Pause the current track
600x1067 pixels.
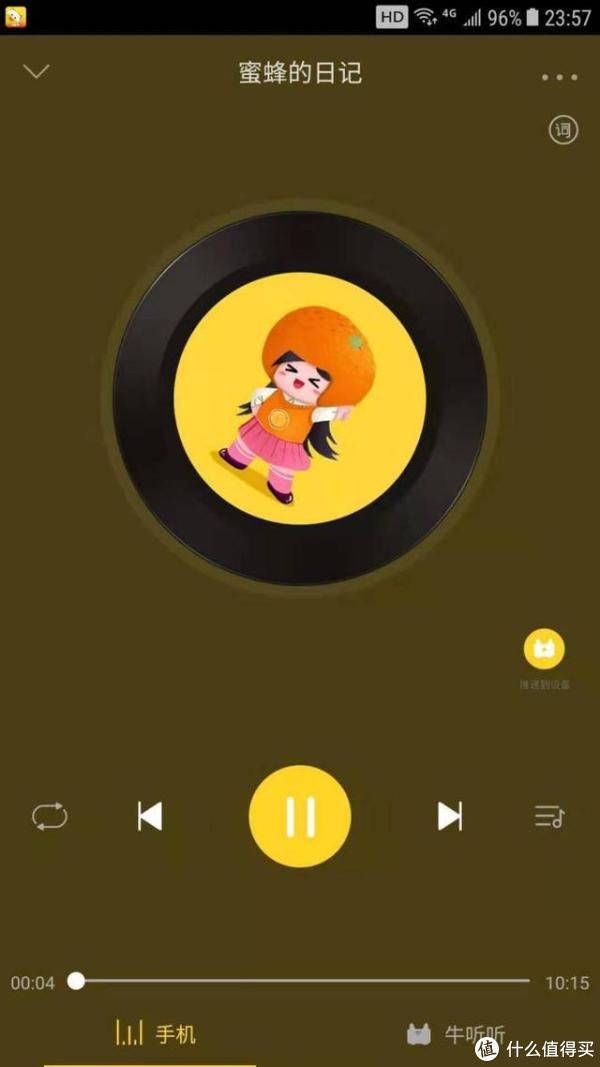pyautogui.click(x=300, y=817)
